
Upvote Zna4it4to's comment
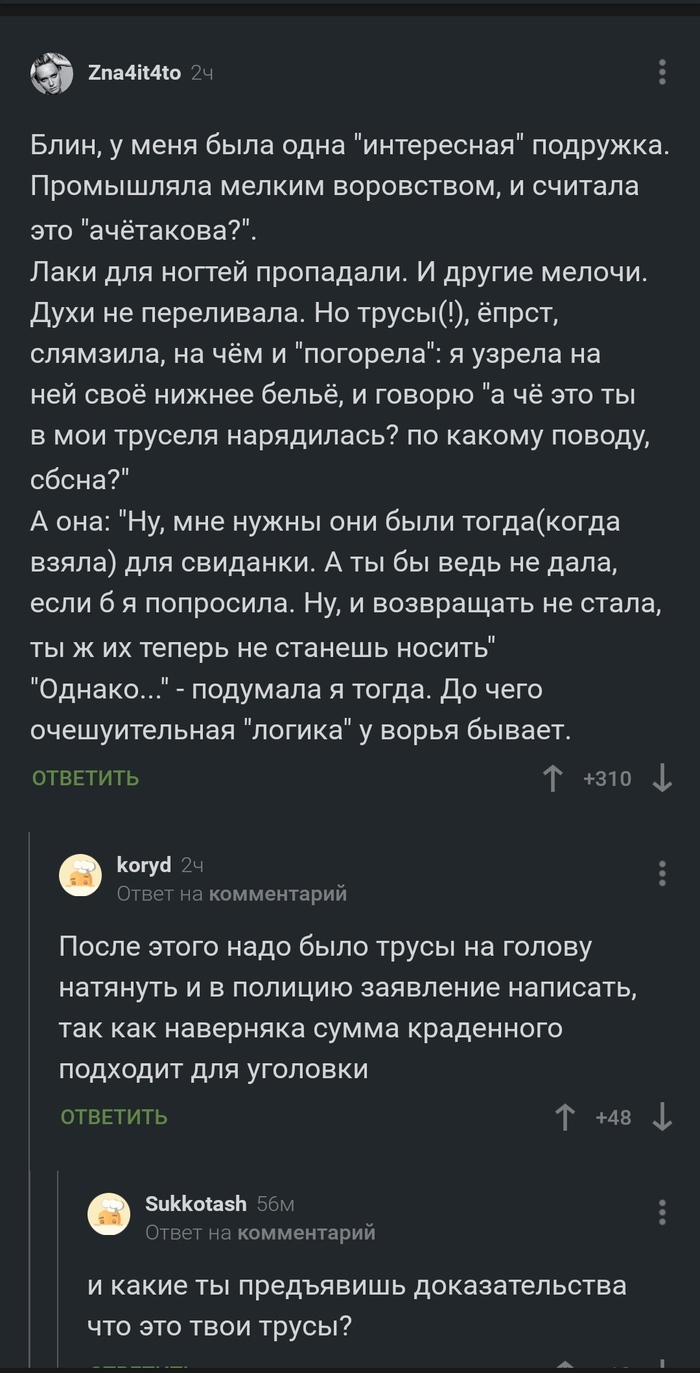coord(552,778)
